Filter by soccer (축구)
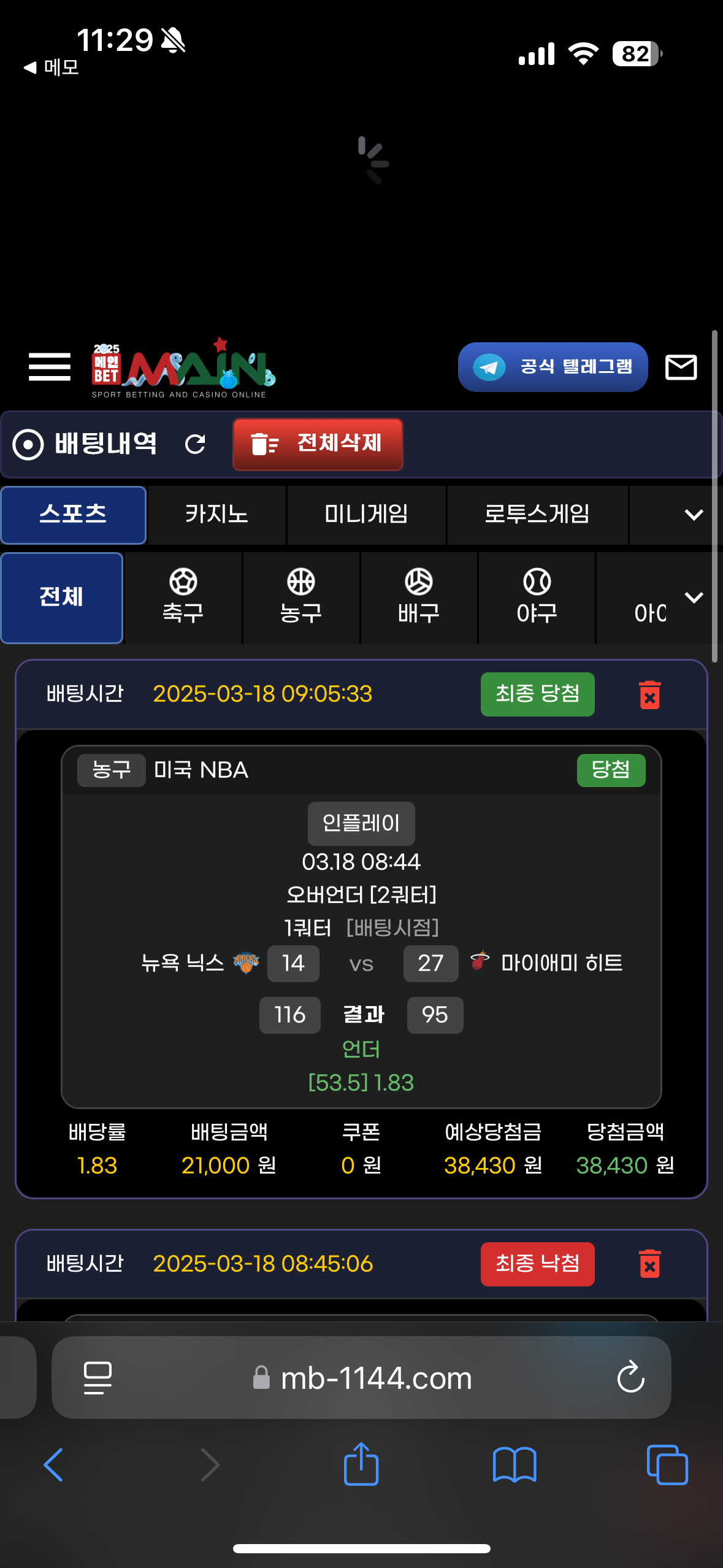This screenshot has height=1568, width=723. [183, 598]
